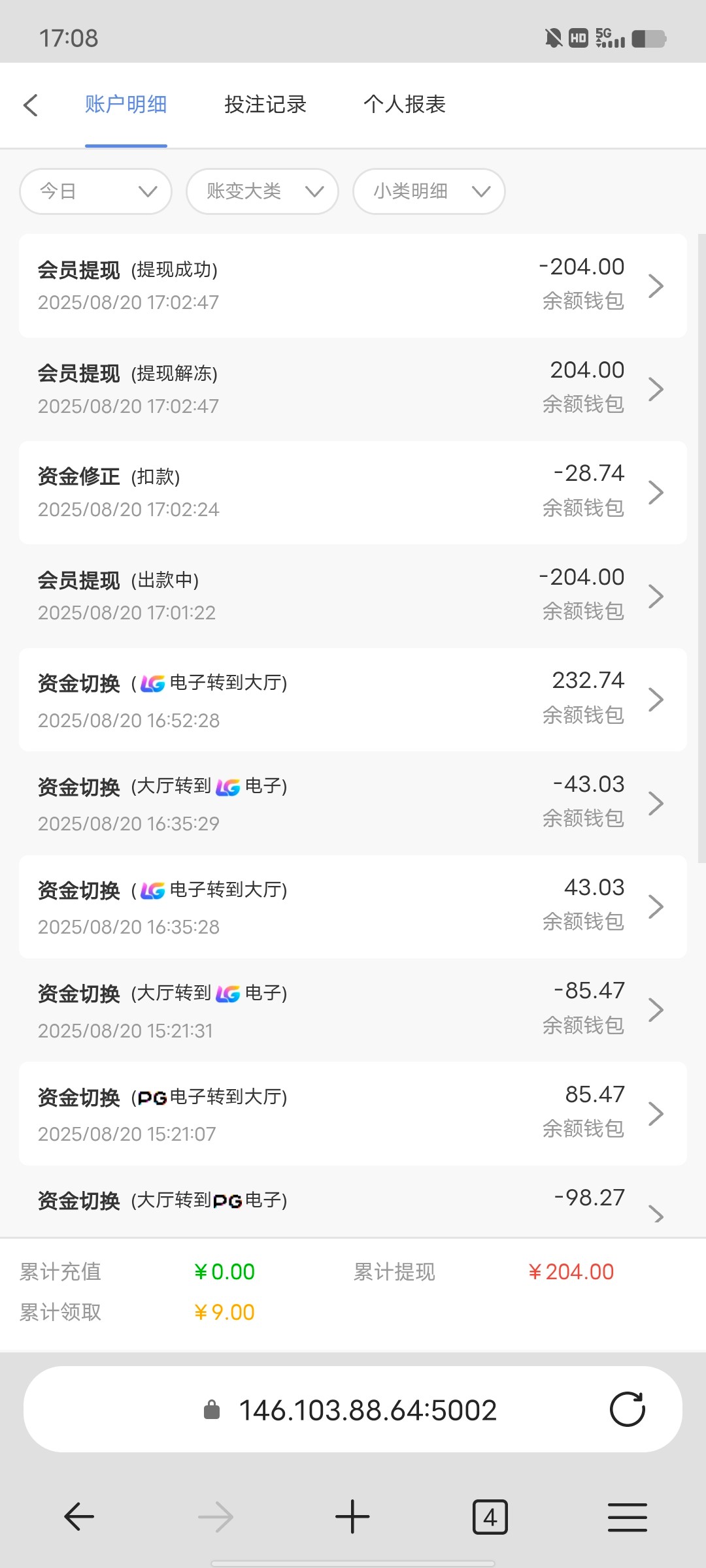Image resolution: width=706 pixels, height=1568 pixels.
Task: Show the 4 open browser tabs
Action: [490, 1516]
